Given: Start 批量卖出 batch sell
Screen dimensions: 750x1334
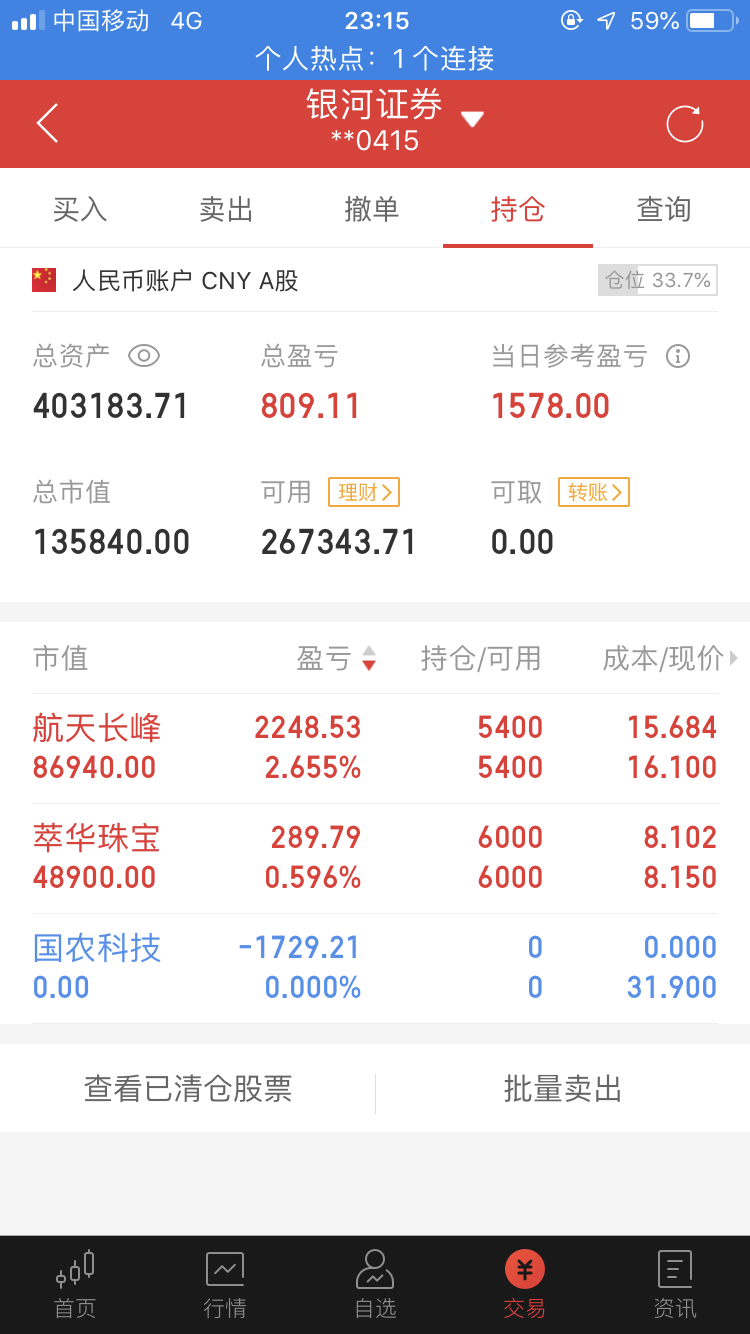Looking at the screenshot, I should [x=562, y=1087].
